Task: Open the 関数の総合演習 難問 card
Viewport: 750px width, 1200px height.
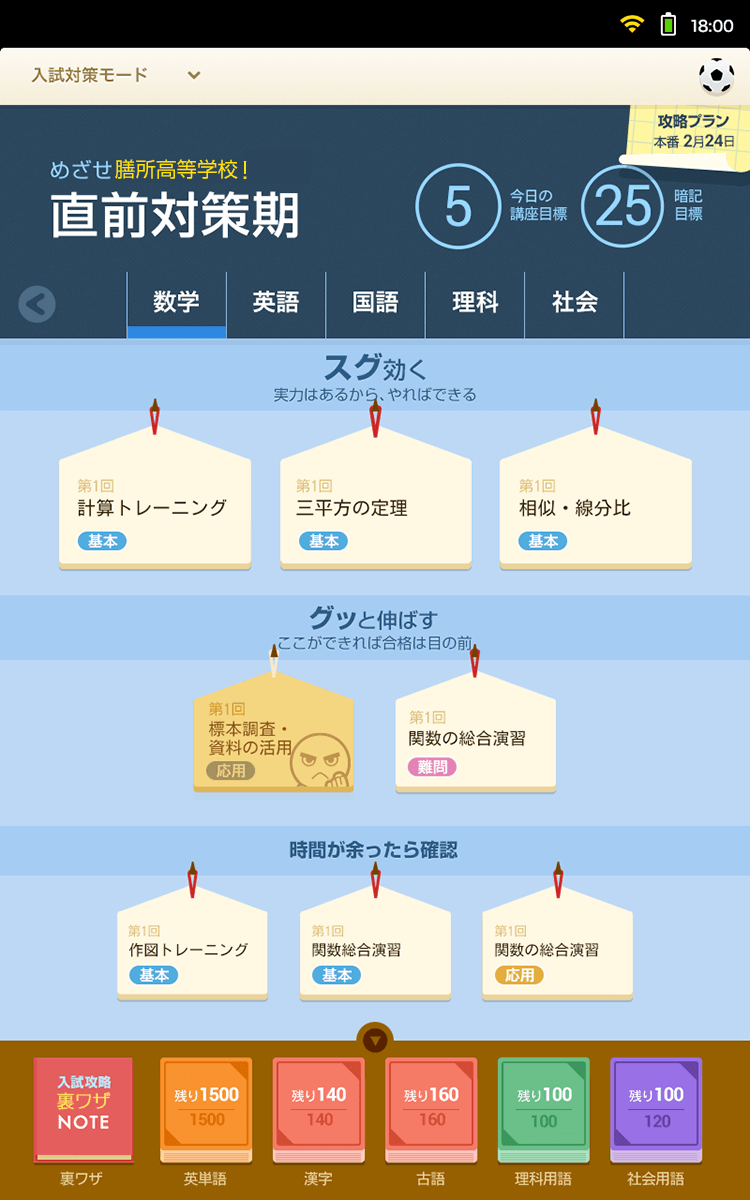Action: click(x=475, y=740)
